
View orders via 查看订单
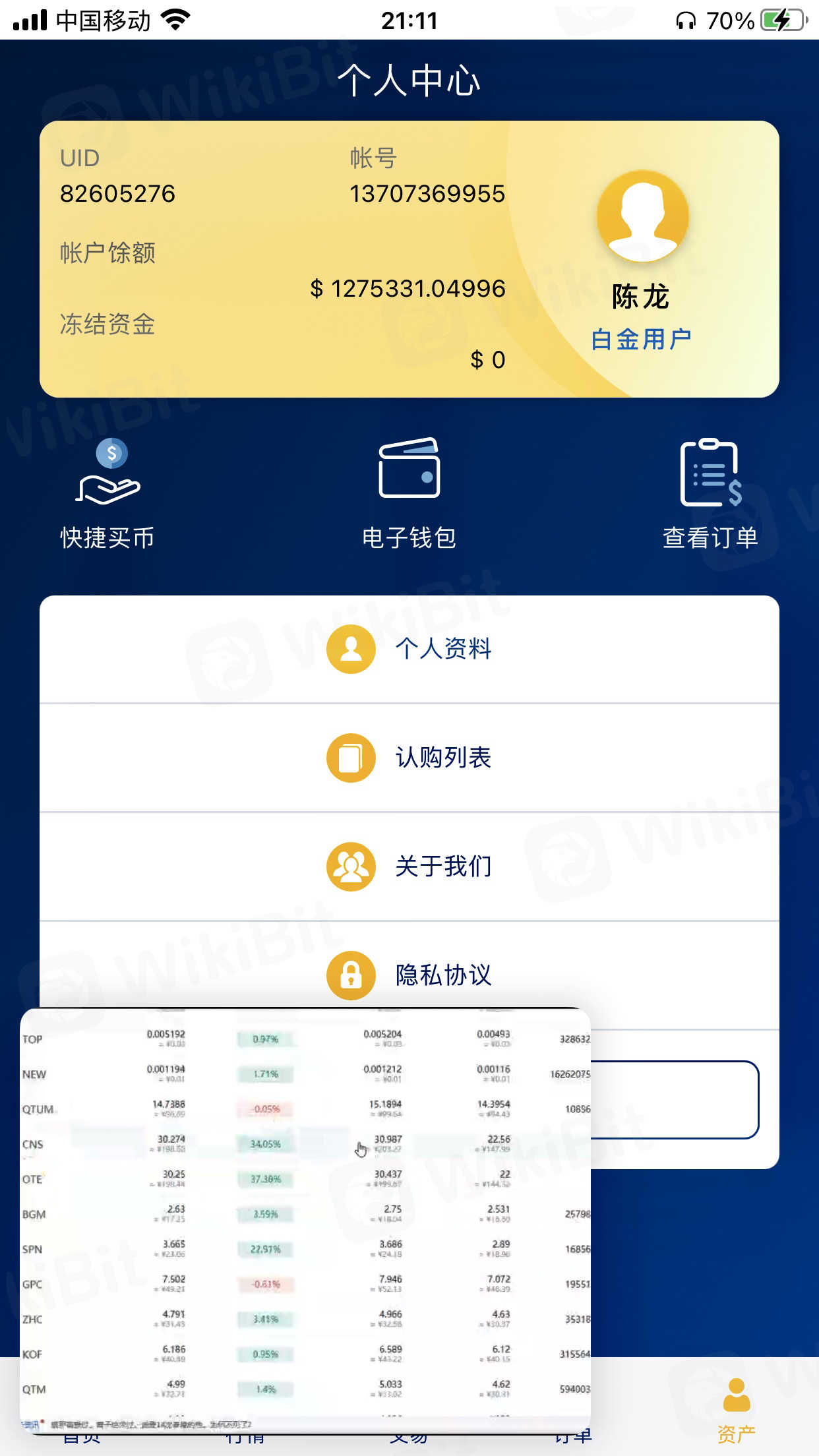coord(710,493)
